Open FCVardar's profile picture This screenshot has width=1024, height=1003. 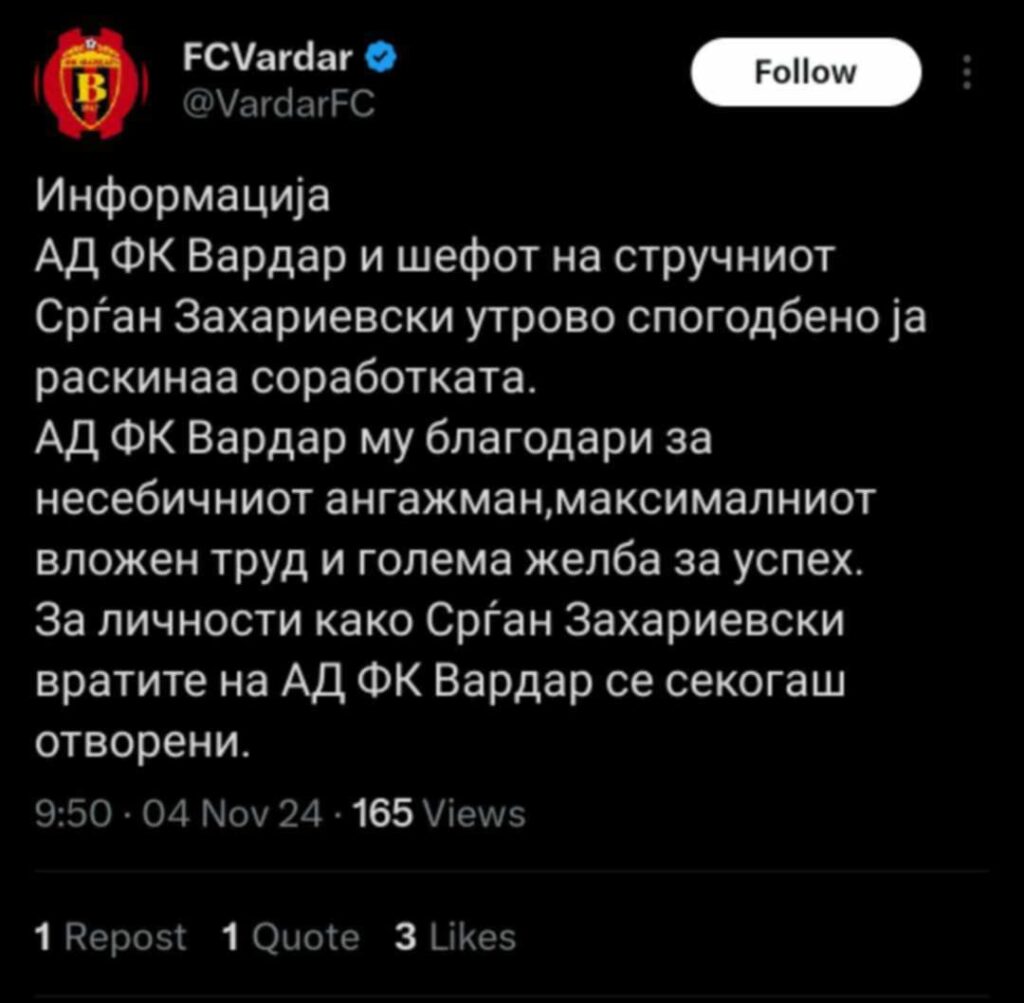[91, 83]
